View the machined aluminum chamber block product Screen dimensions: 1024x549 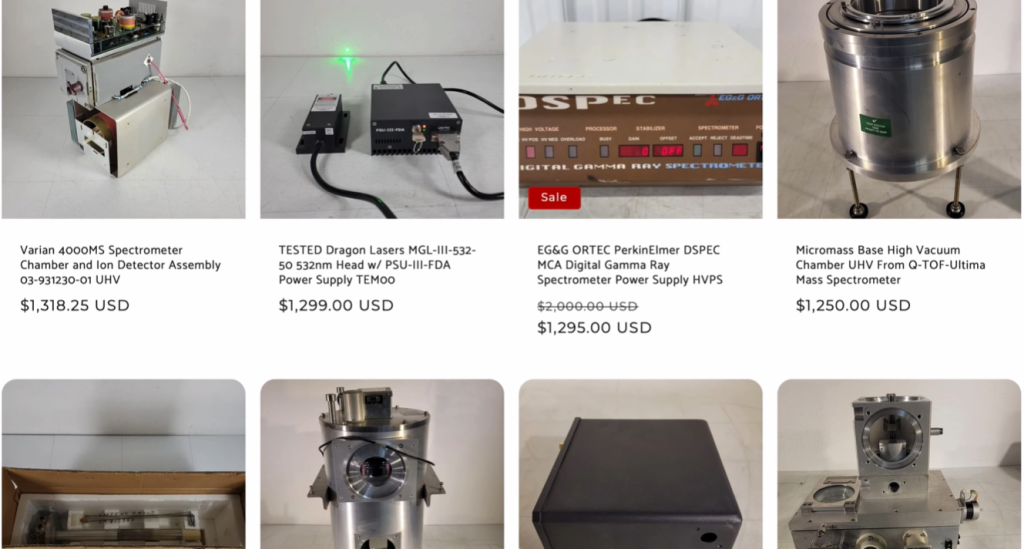pyautogui.click(x=899, y=464)
